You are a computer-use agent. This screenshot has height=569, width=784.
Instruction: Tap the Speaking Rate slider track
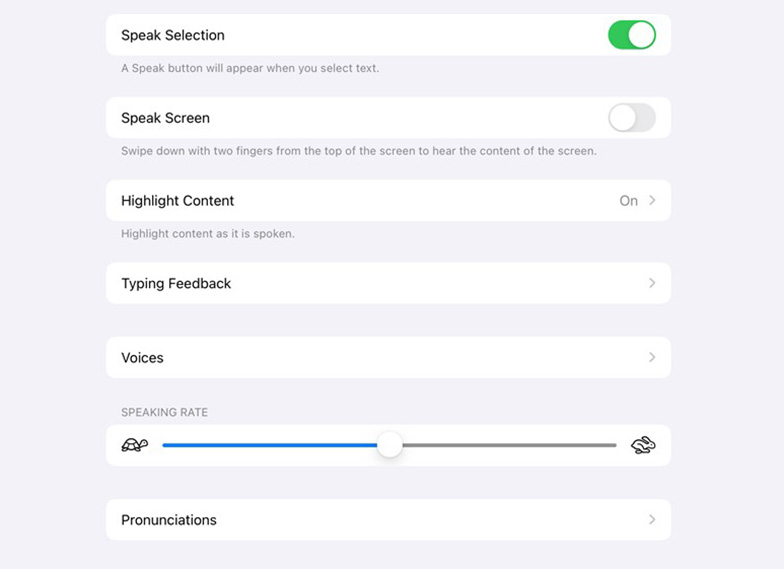click(x=500, y=445)
